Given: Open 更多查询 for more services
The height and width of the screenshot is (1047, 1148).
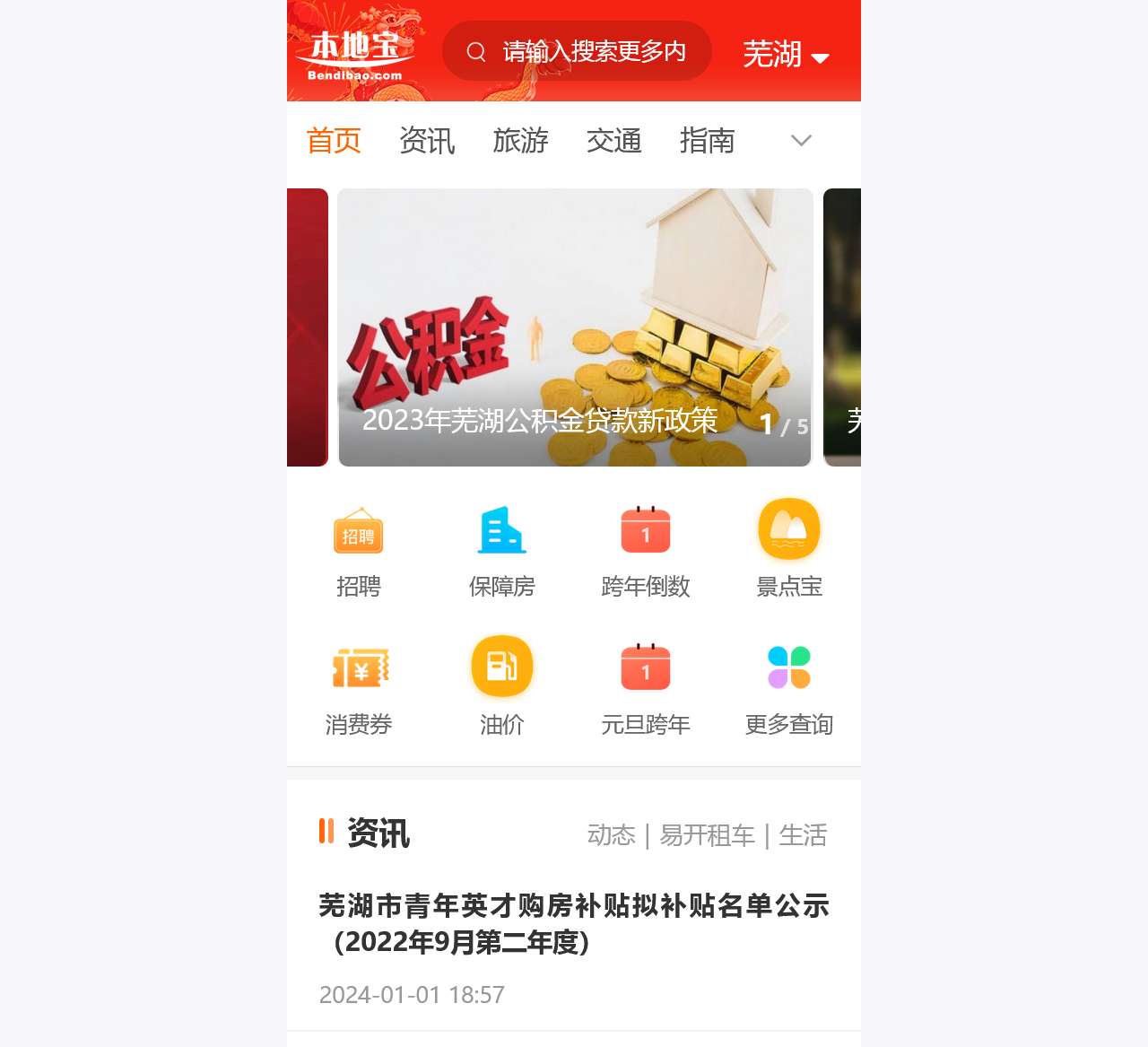Looking at the screenshot, I should [789, 686].
